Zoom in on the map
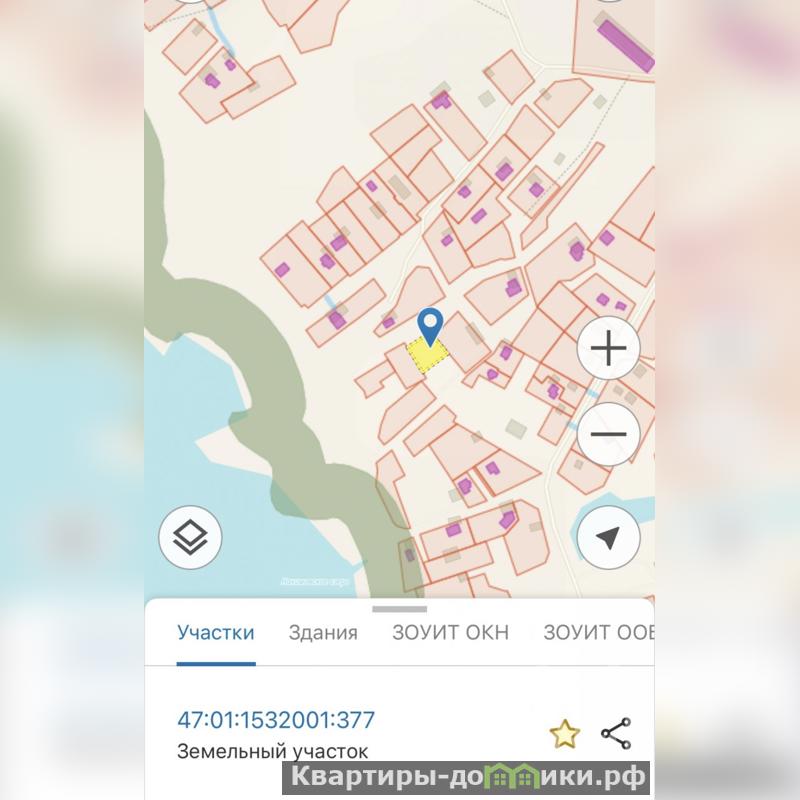This screenshot has height=800, width=800. [x=609, y=348]
